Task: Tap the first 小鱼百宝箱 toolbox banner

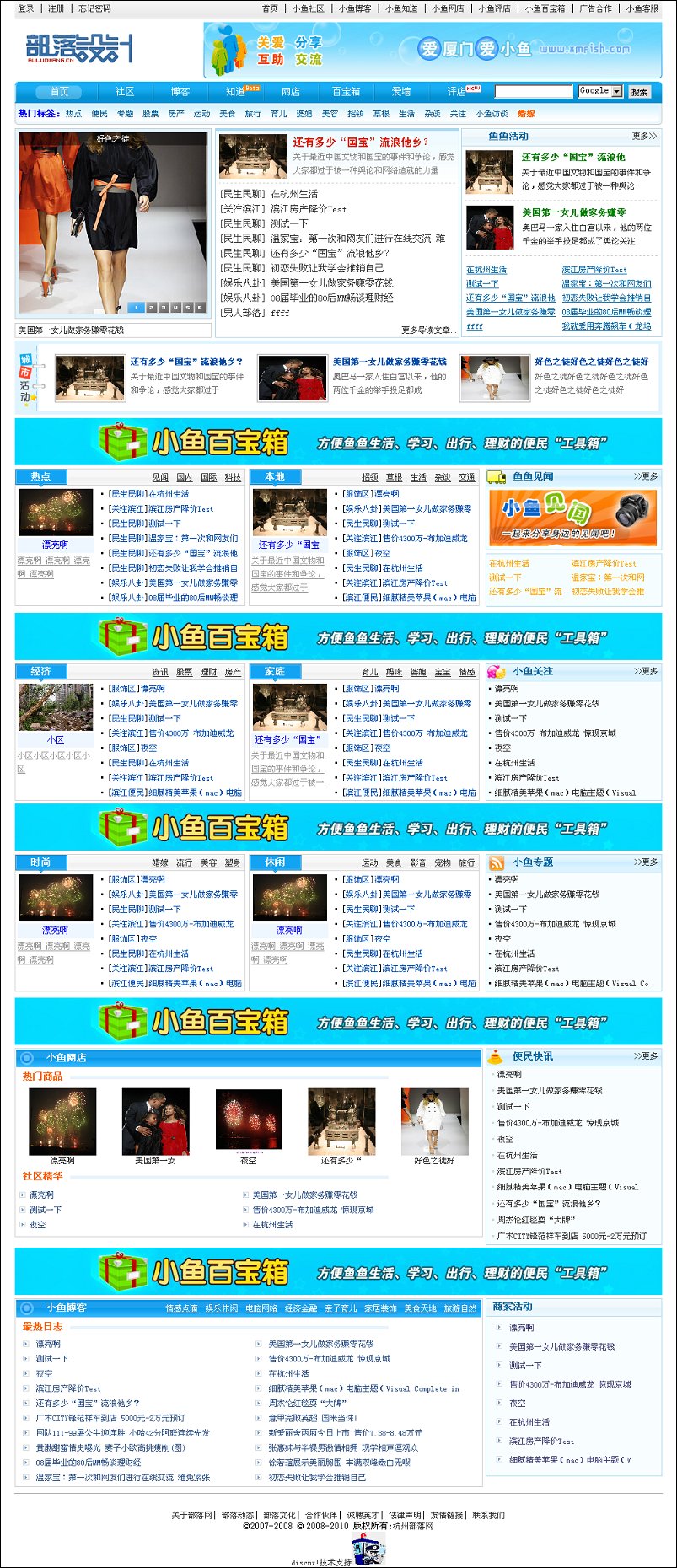Action: click(x=338, y=443)
